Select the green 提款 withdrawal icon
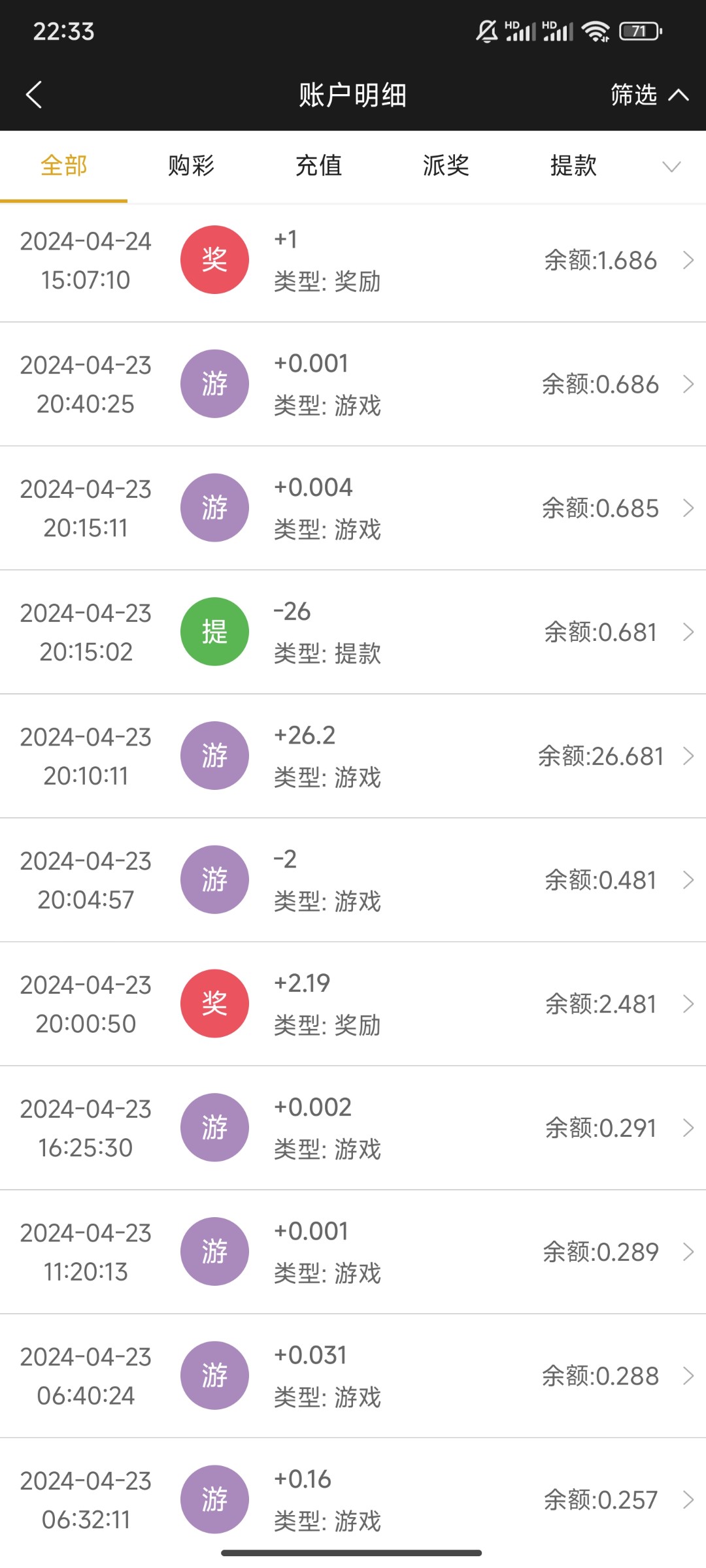This screenshot has width=706, height=1568. point(214,631)
